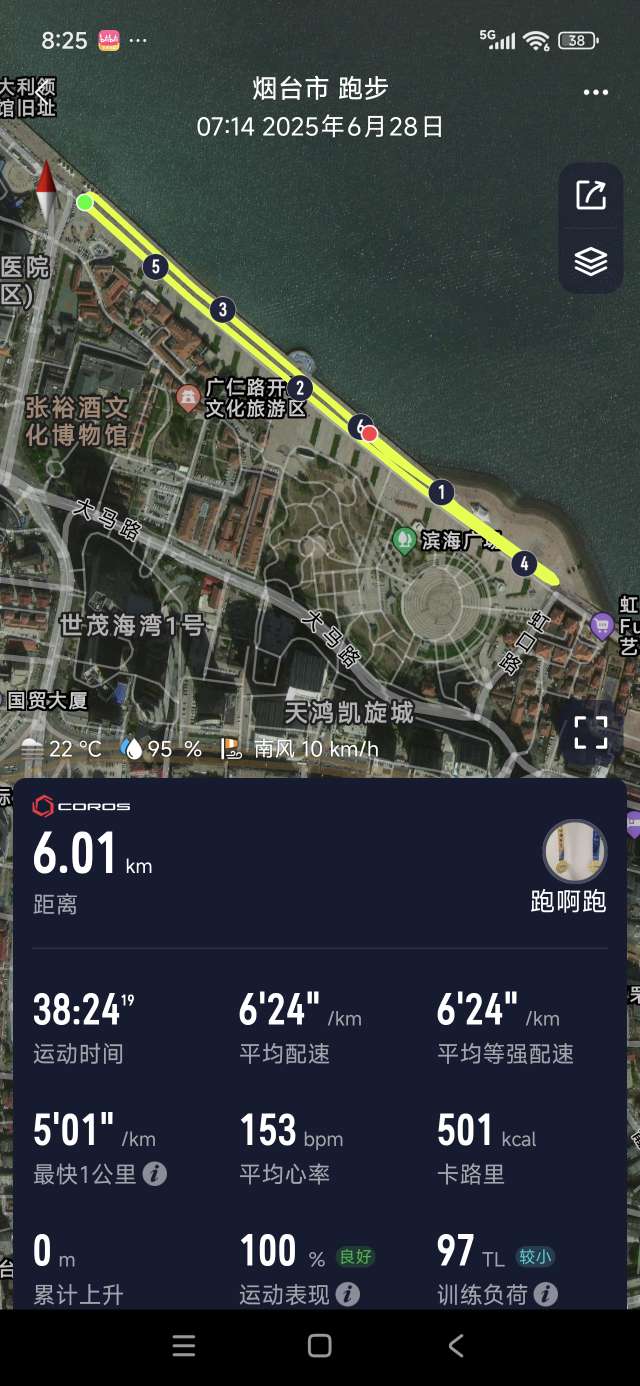Show info for 训练负荷

546,1295
